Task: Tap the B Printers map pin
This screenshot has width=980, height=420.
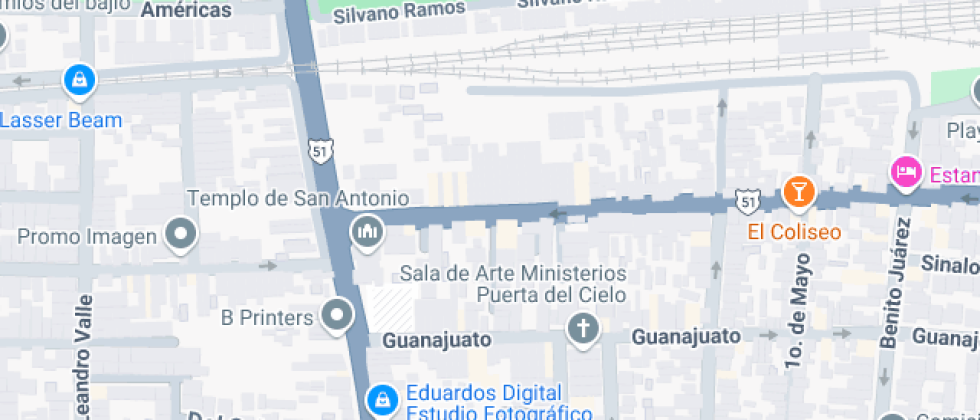Action: [338, 316]
